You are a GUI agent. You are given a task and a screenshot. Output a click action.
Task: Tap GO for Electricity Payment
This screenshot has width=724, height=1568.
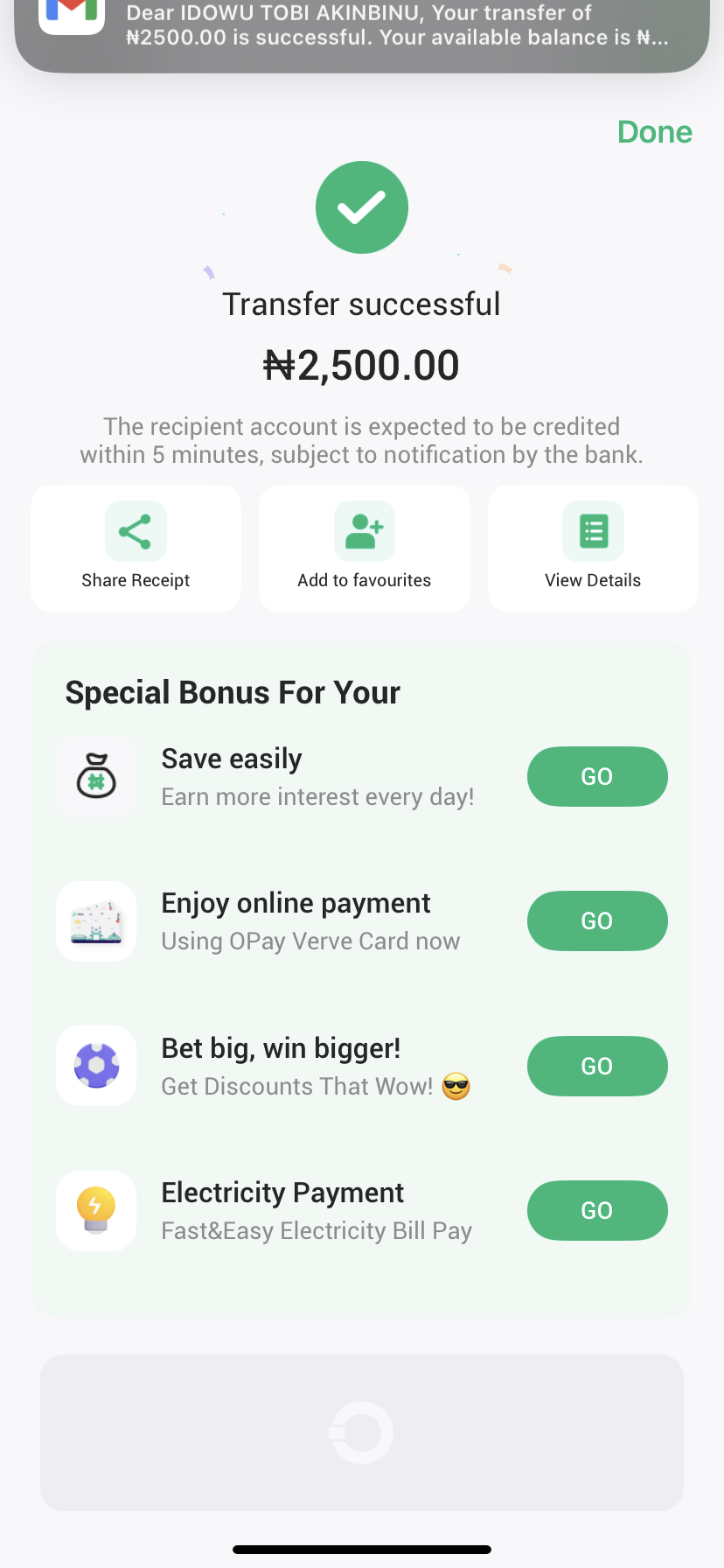pyautogui.click(x=596, y=1210)
